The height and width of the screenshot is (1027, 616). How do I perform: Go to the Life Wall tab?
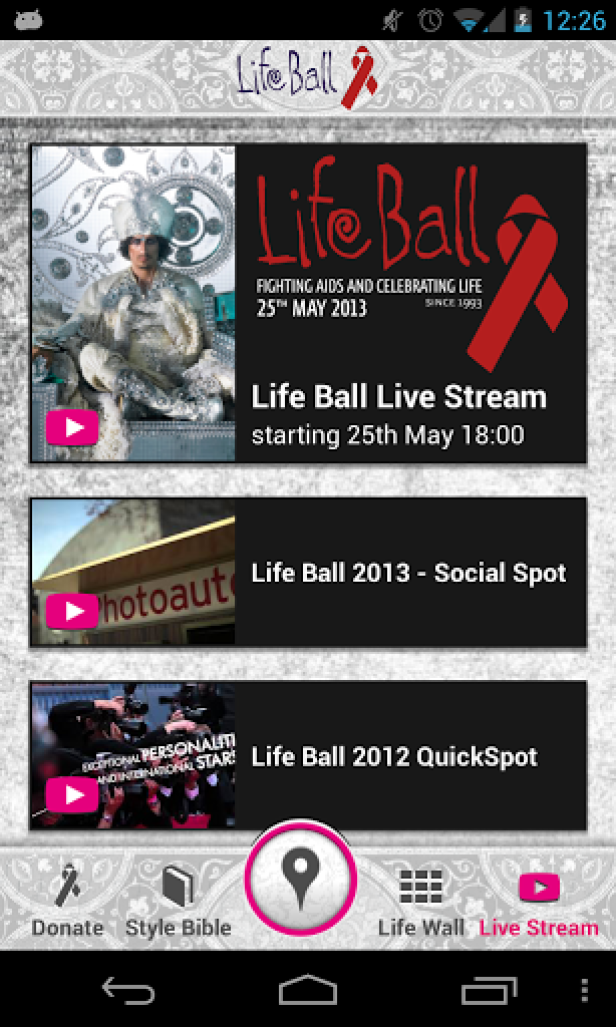pos(421,901)
